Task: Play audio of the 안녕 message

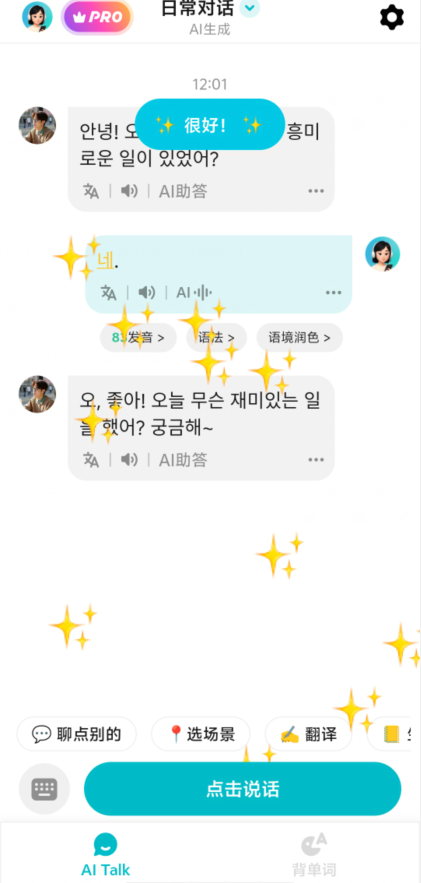Action: click(129, 191)
